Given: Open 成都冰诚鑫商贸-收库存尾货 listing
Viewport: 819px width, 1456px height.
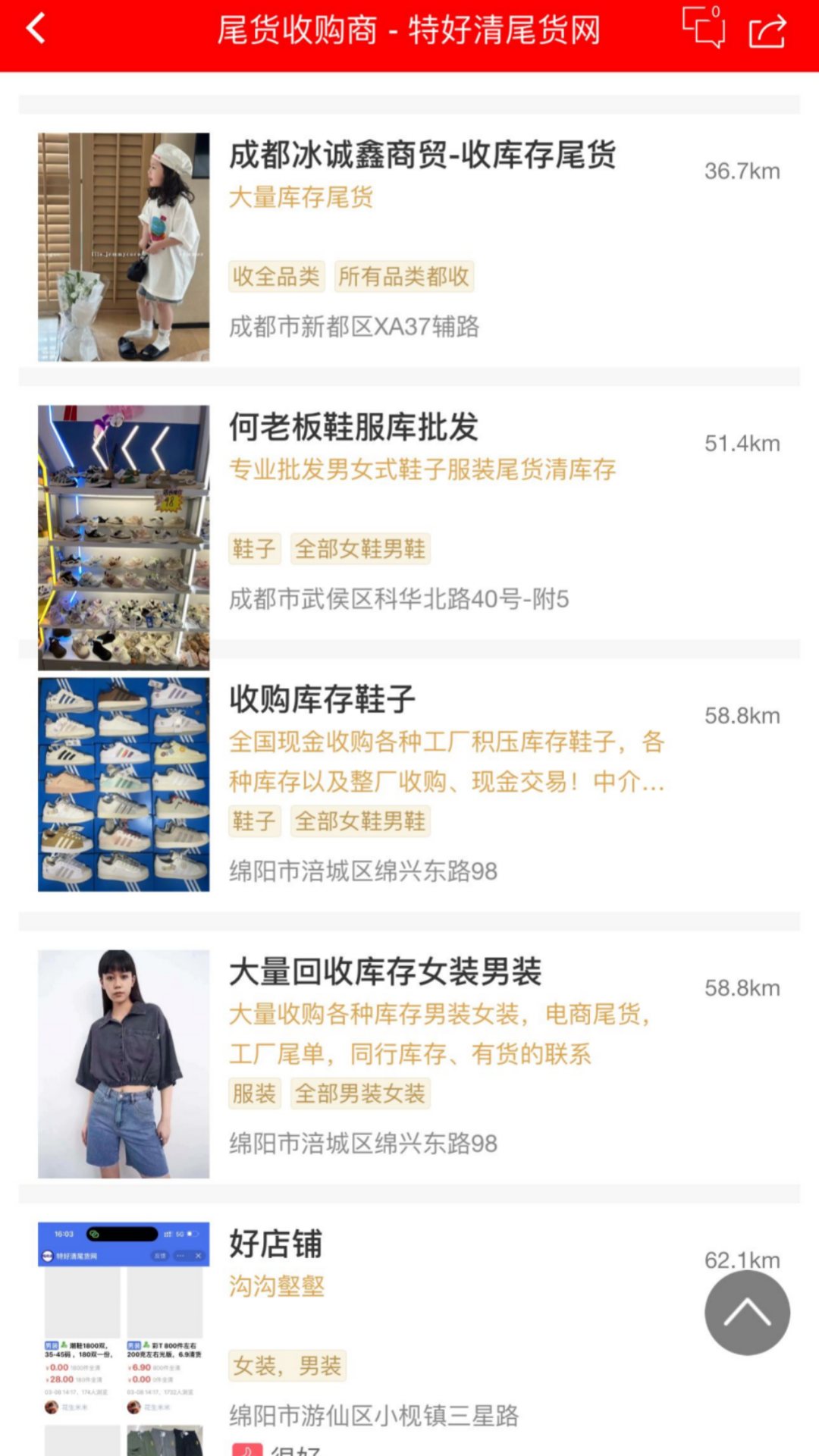Looking at the screenshot, I should (x=422, y=155).
